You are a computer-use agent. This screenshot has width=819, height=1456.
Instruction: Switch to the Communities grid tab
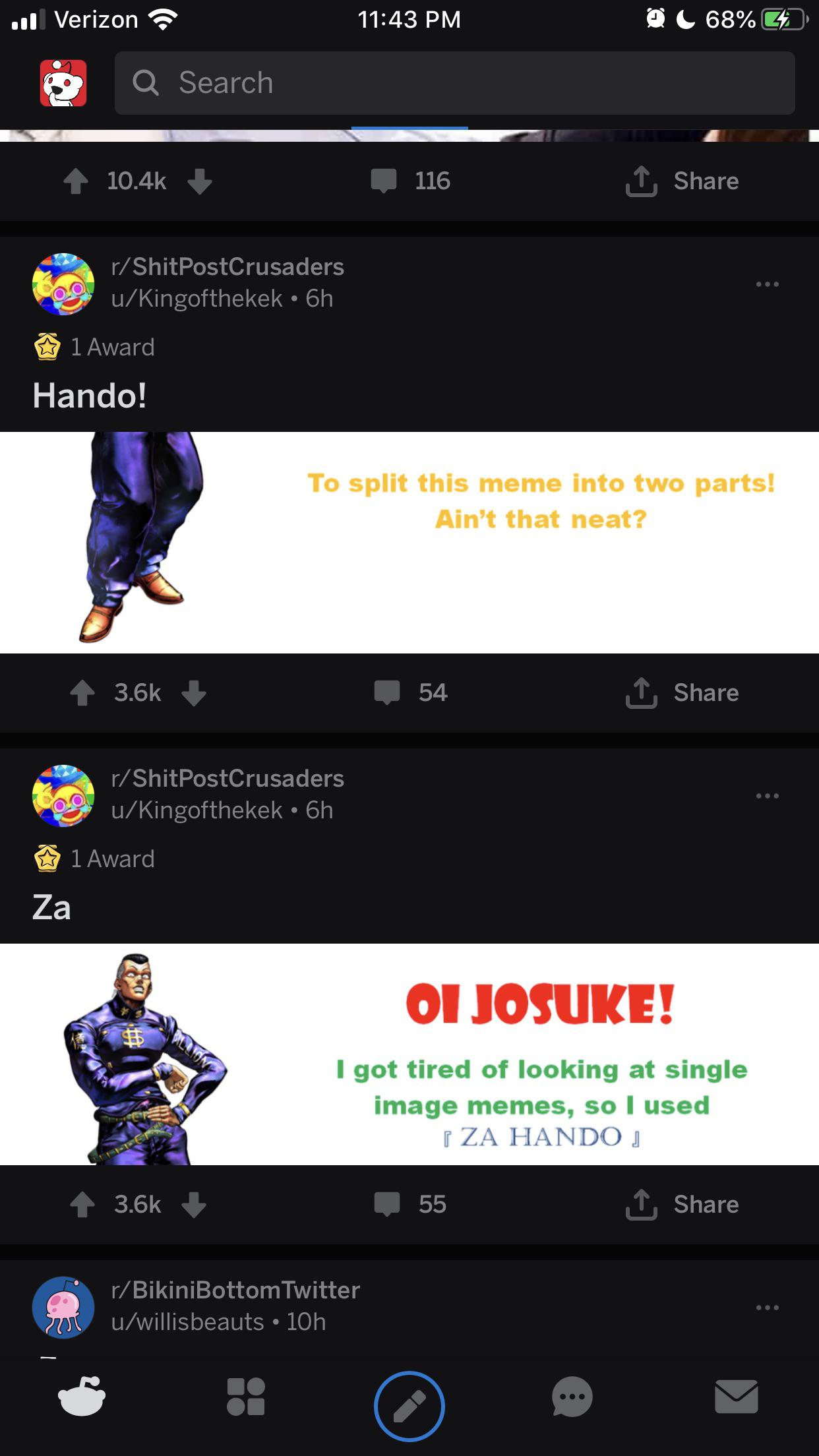pyautogui.click(x=246, y=1396)
